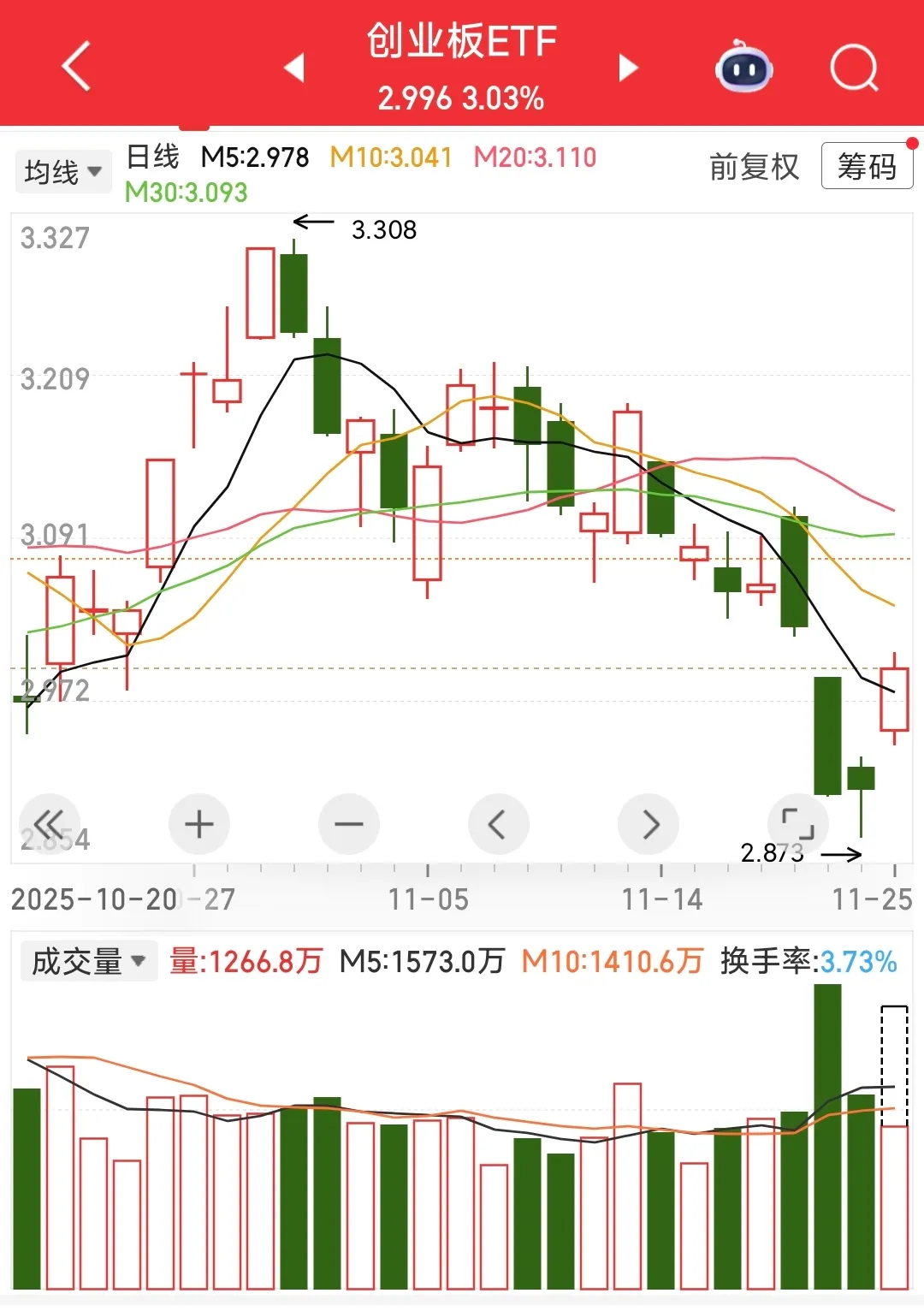924x1311 pixels.
Task: Move chart one step right
Action: pyautogui.click(x=649, y=824)
